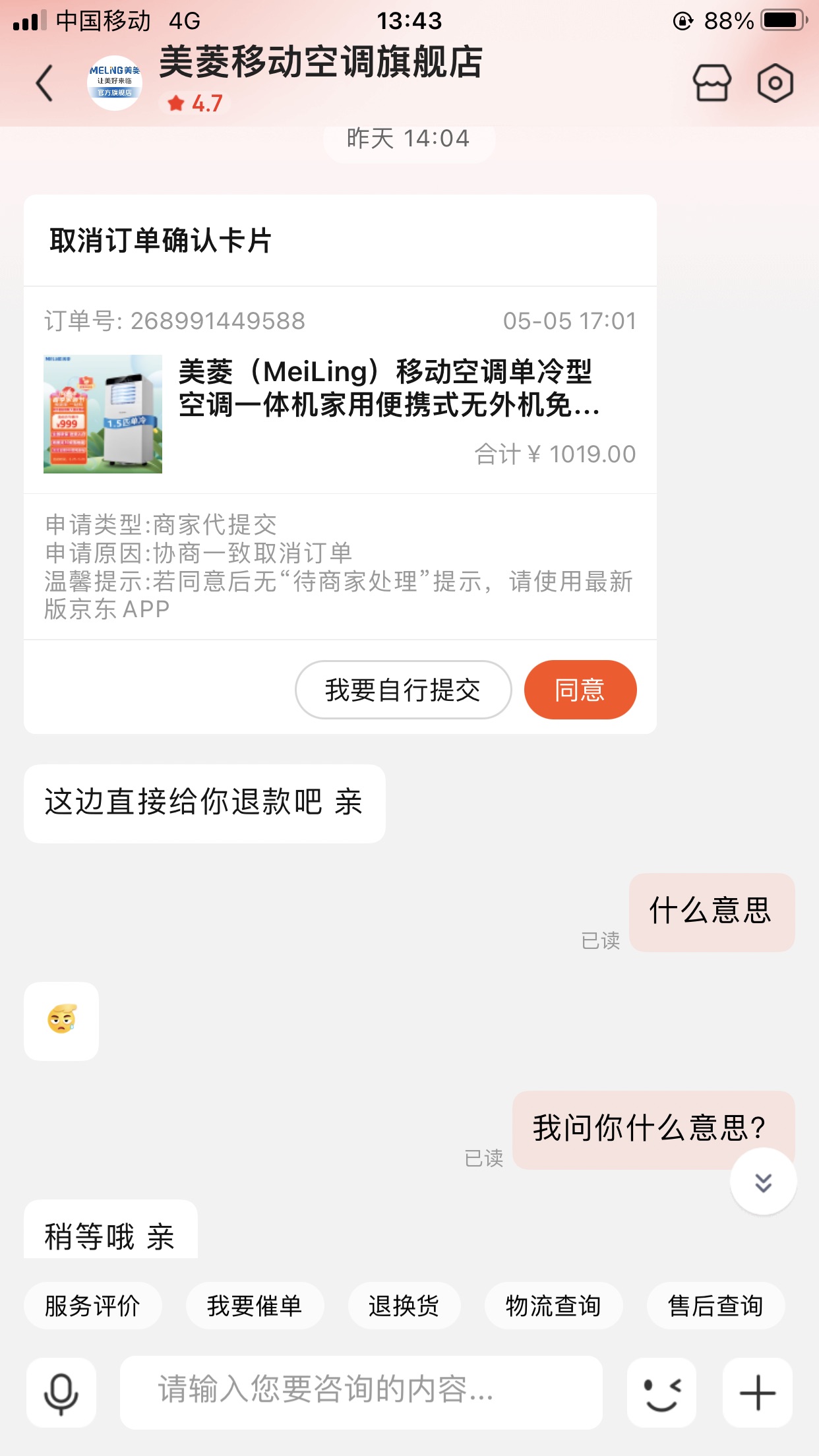Open 退换货 shortcut
Image resolution: width=819 pixels, height=1456 pixels.
coord(404,1306)
